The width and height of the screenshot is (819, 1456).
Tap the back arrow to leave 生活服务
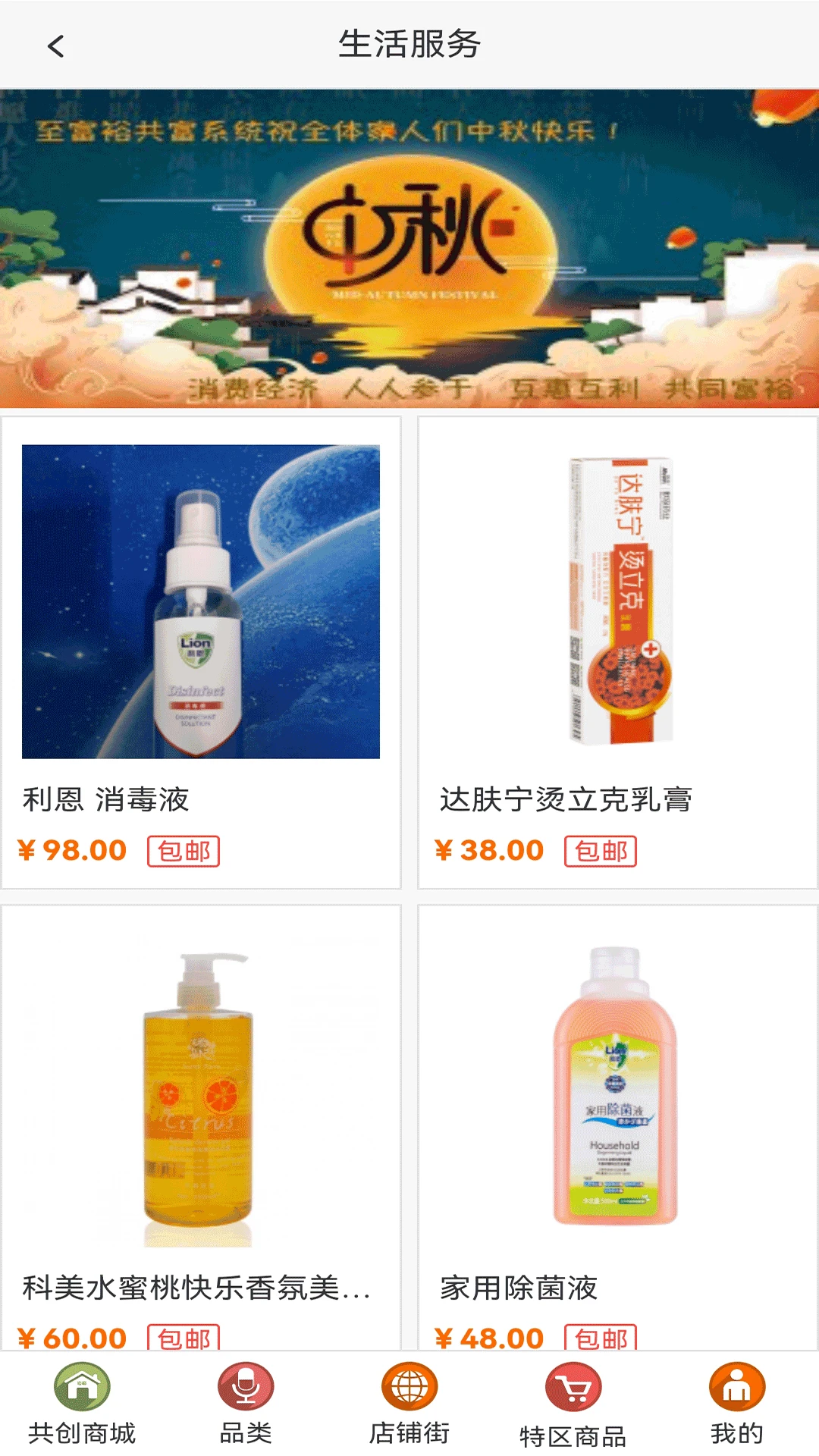(x=54, y=45)
